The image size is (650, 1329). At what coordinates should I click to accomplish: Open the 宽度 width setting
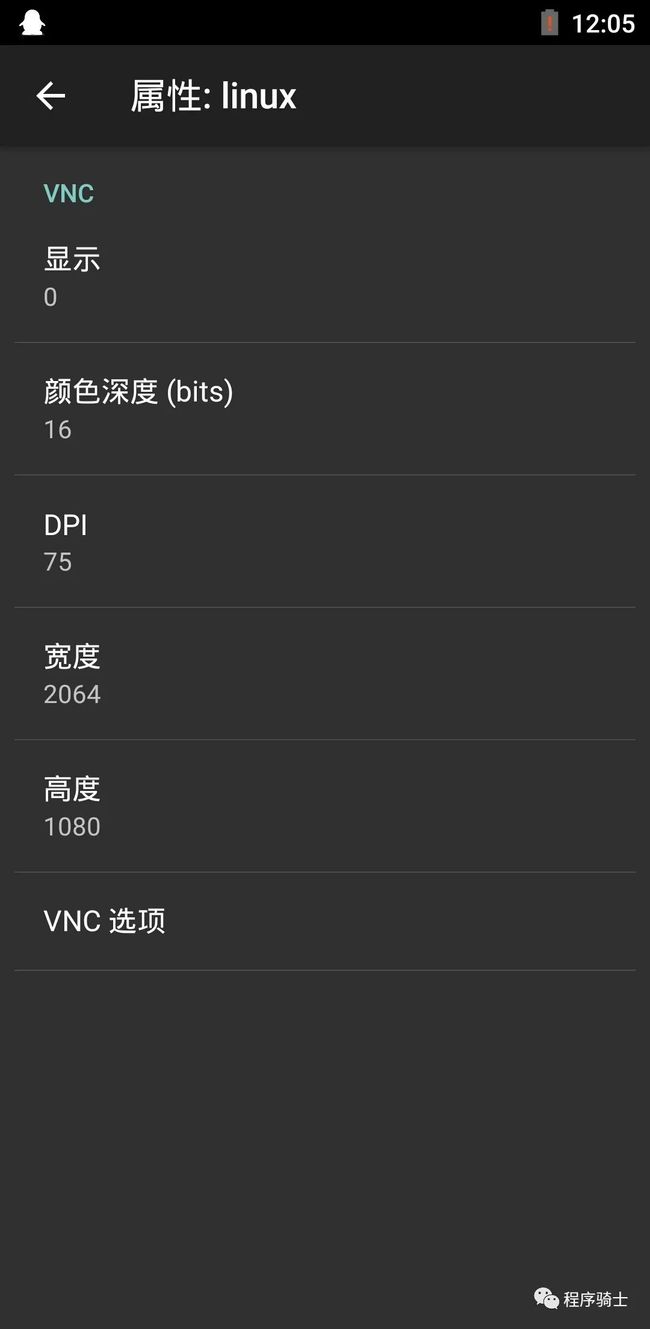[325, 674]
